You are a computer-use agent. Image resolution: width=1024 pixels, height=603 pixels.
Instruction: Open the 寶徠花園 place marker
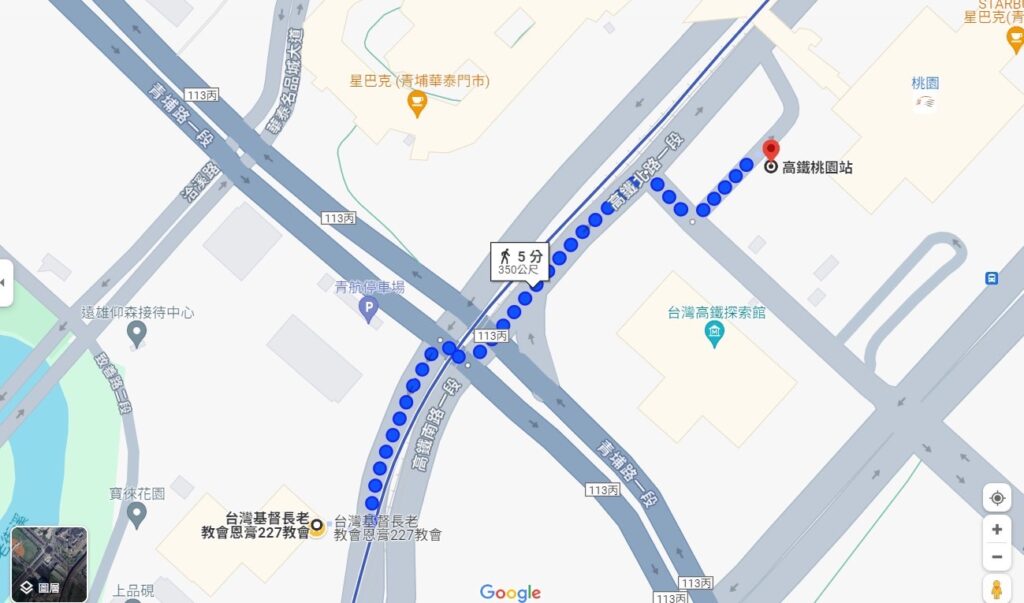[137, 516]
